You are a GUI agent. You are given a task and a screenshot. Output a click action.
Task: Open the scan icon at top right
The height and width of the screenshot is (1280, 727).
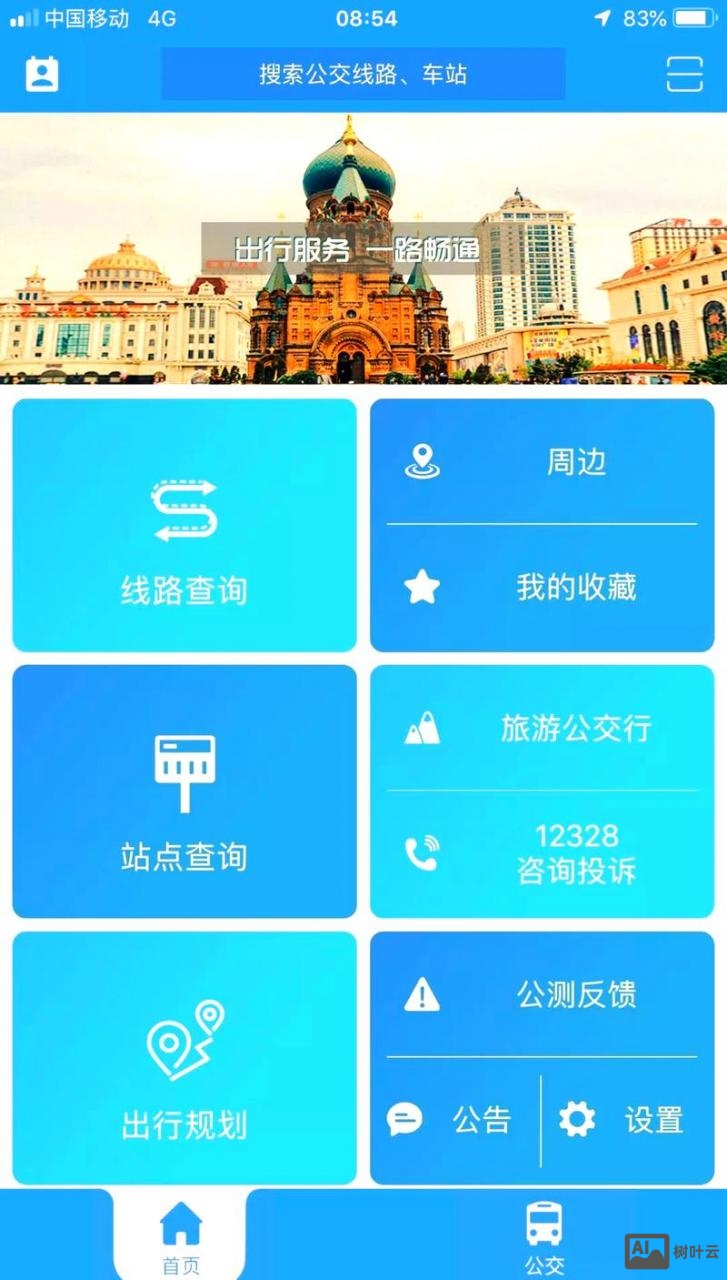(684, 74)
